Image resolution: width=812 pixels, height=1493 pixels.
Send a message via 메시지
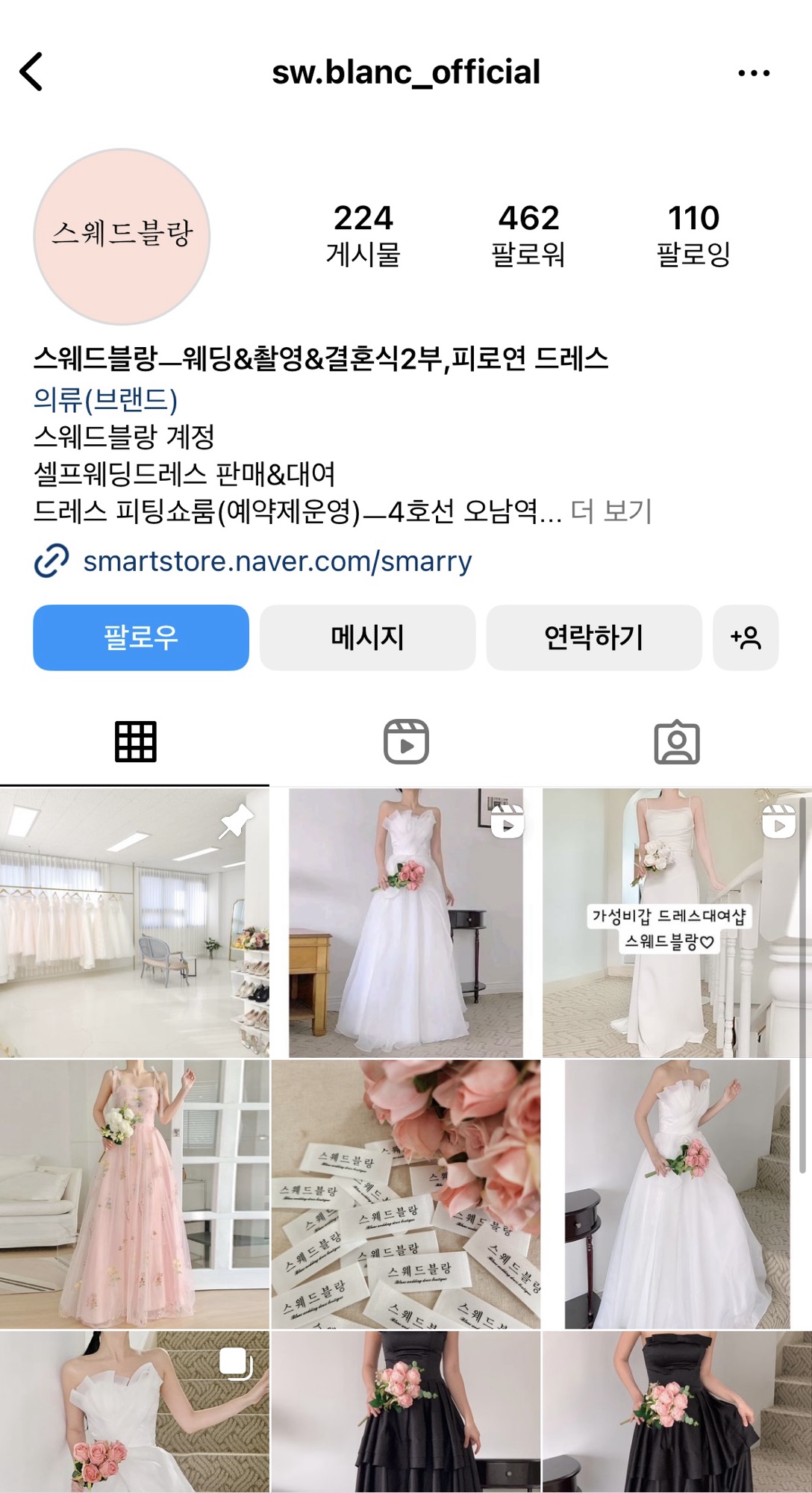[x=367, y=638]
